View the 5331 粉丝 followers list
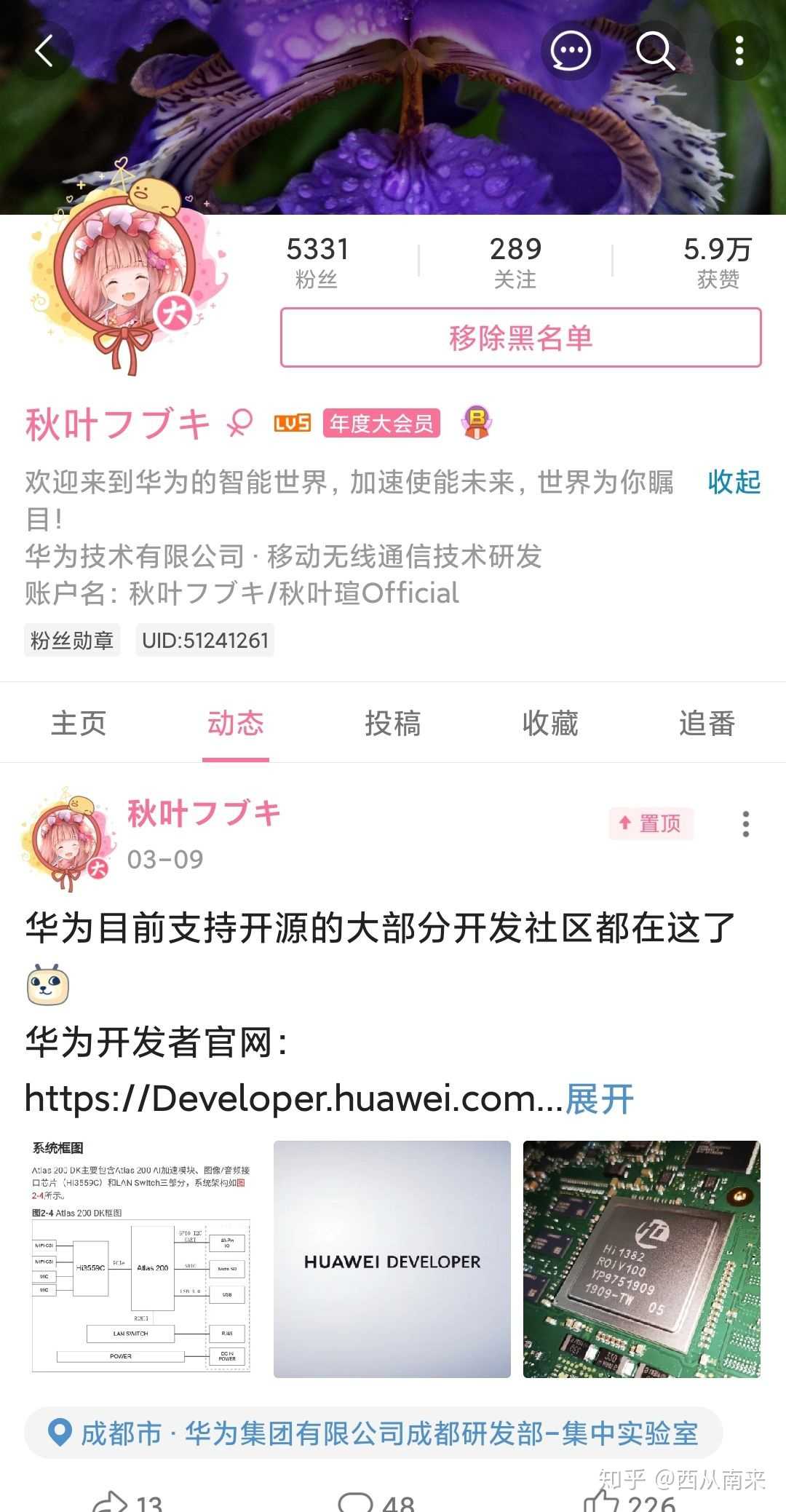786x1512 pixels. pyautogui.click(x=317, y=262)
